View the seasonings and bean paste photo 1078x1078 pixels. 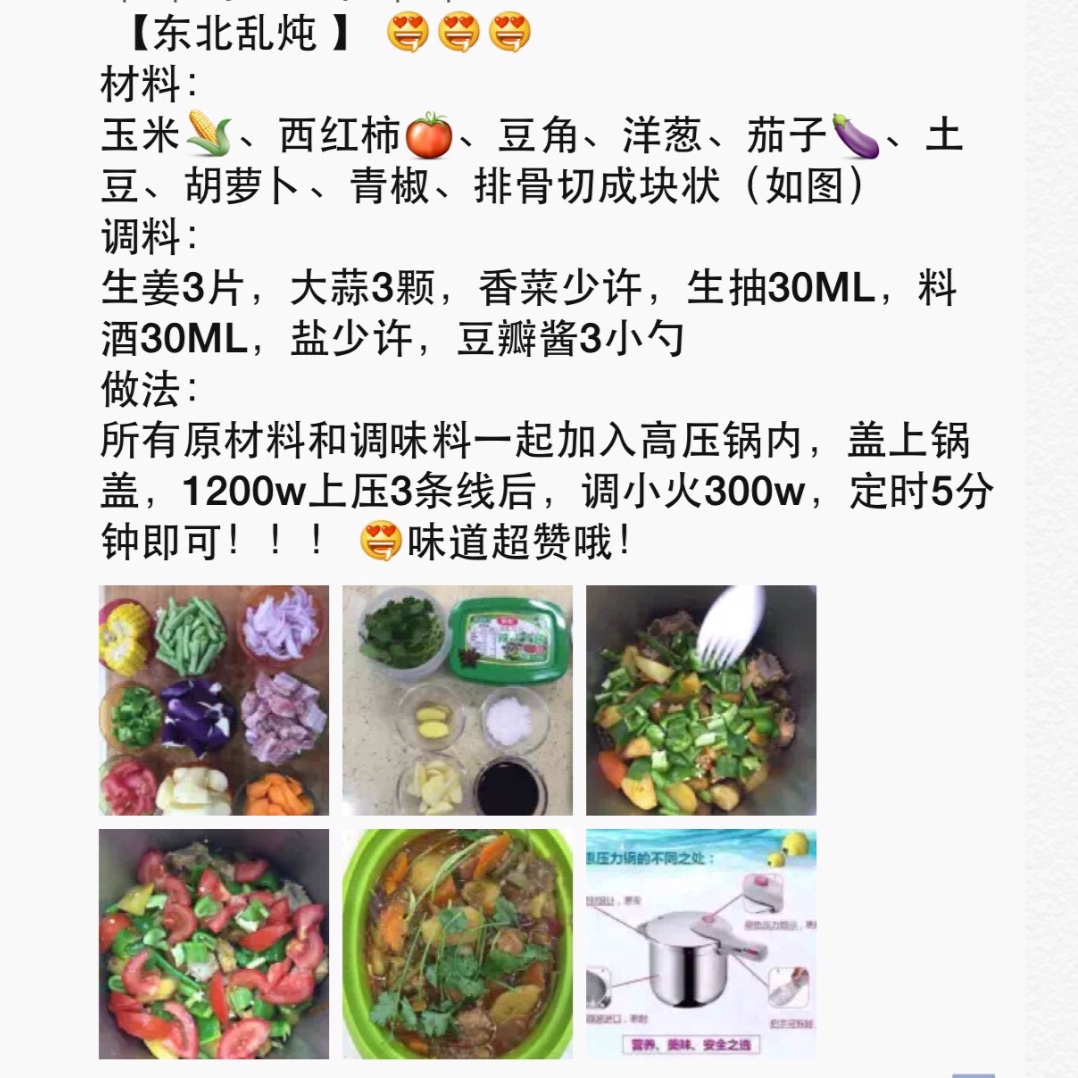[x=457, y=700]
